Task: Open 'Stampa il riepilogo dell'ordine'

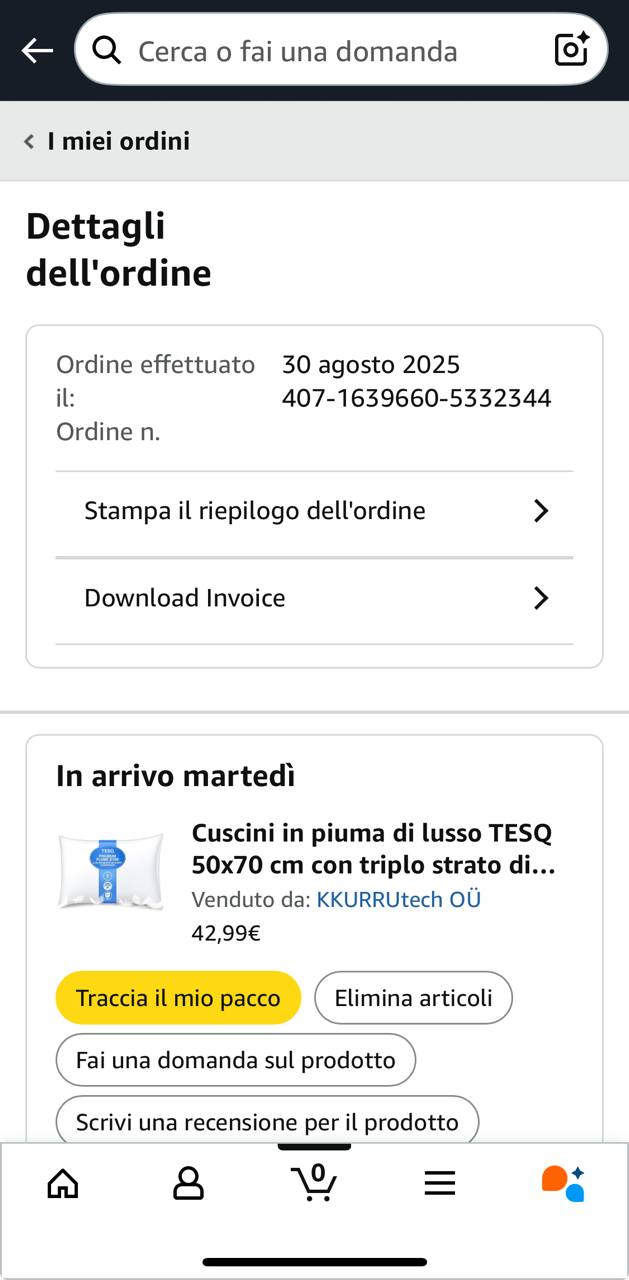Action: (x=314, y=511)
